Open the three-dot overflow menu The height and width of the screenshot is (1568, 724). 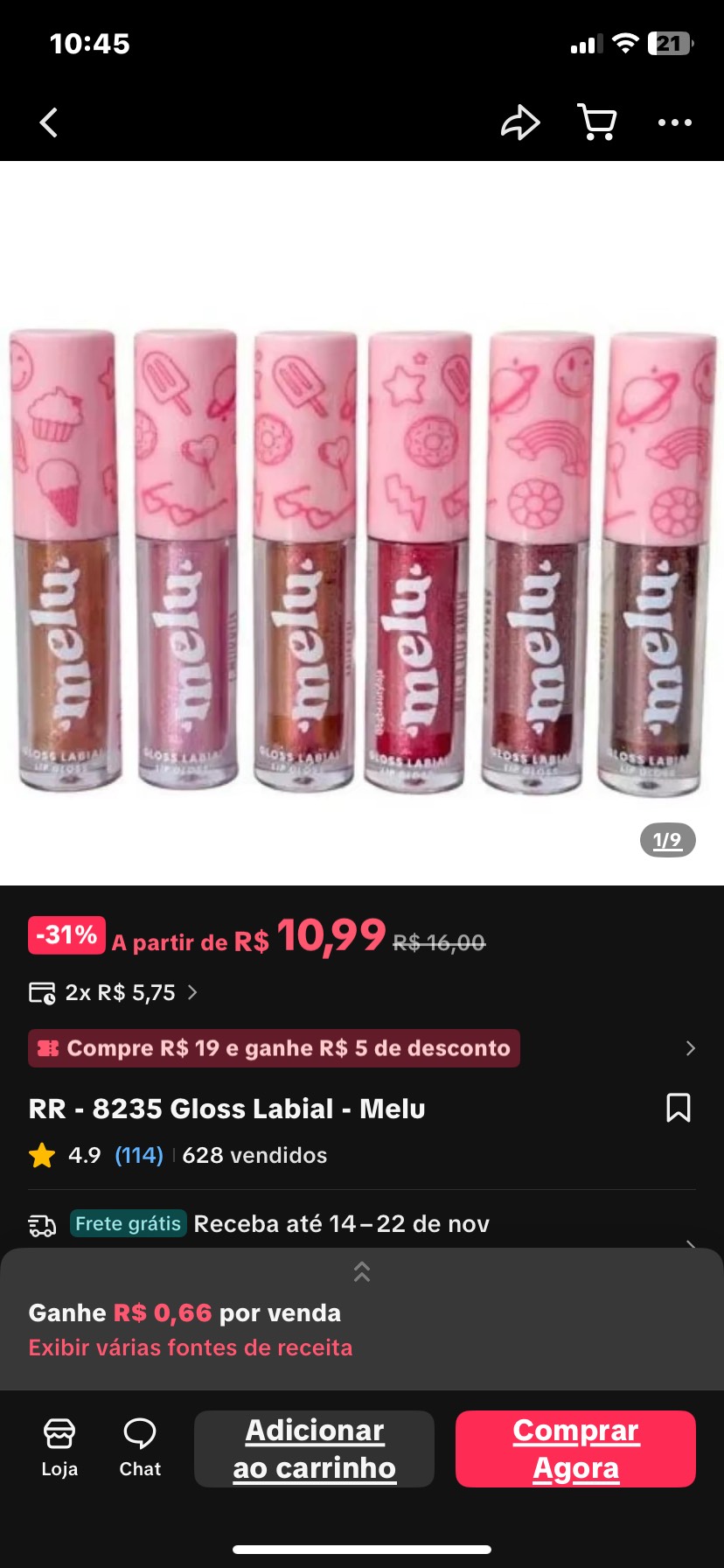click(x=674, y=122)
